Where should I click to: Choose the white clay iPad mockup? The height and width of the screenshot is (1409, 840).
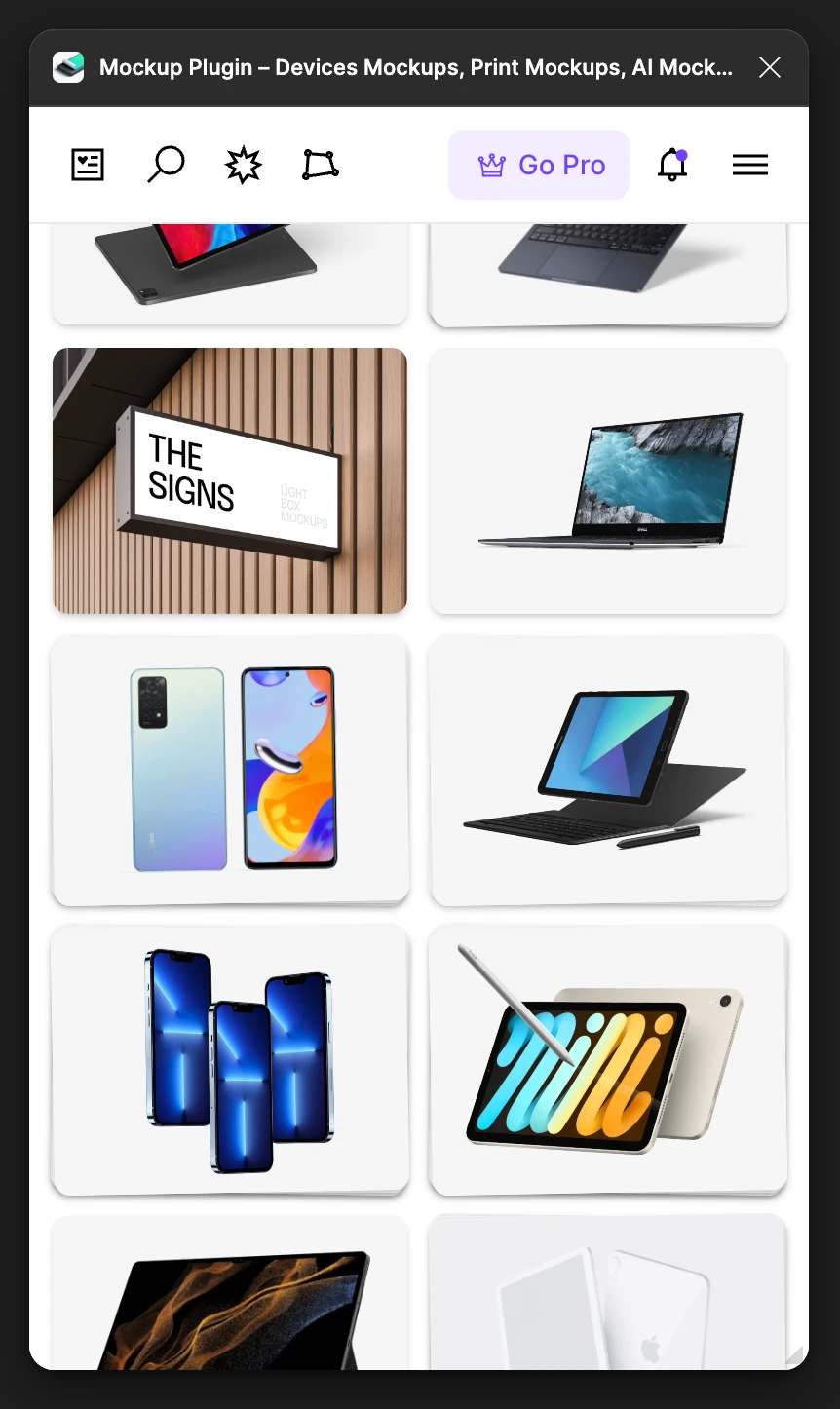608,1296
